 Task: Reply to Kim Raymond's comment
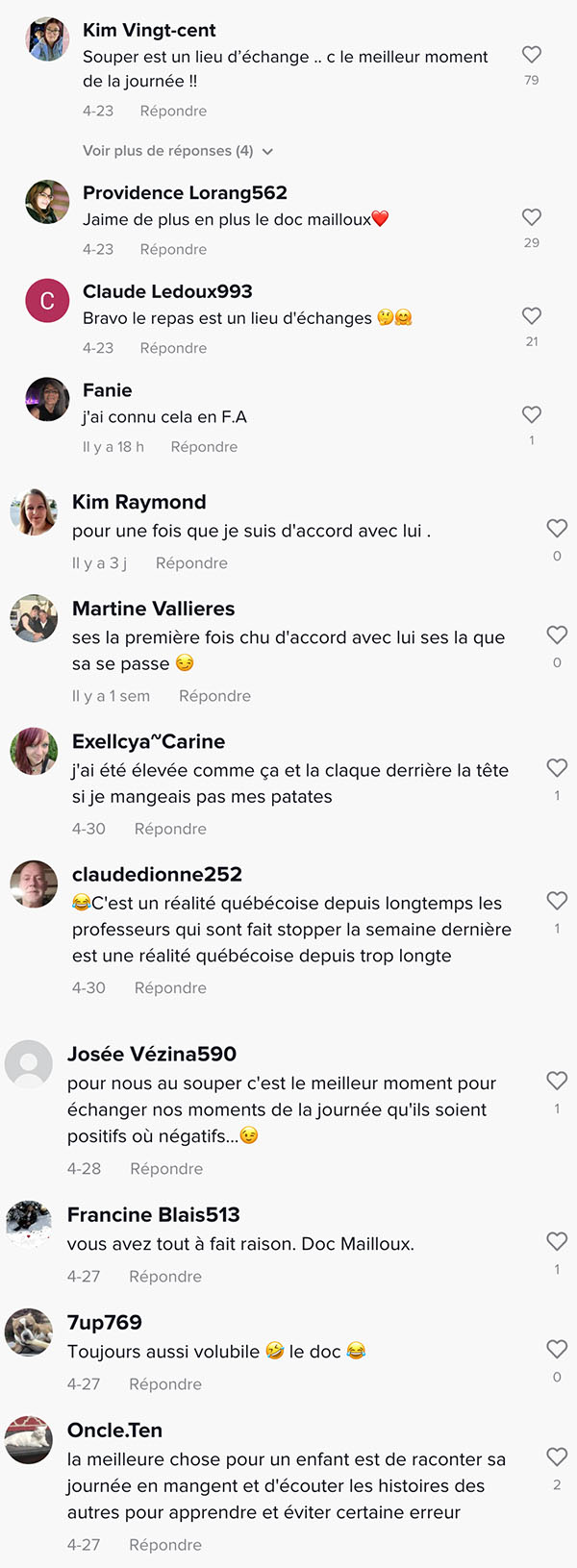[191, 563]
